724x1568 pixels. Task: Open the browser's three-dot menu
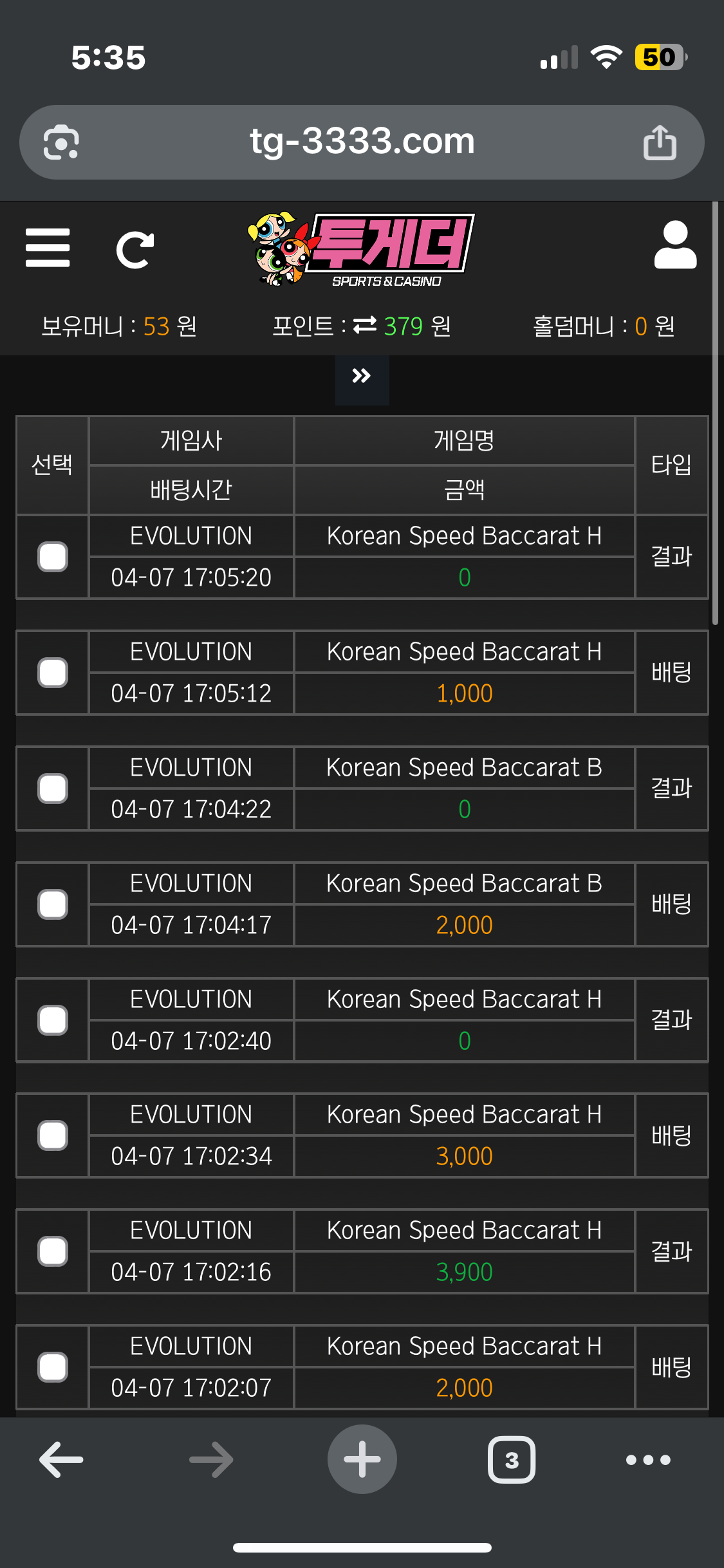tap(648, 1460)
